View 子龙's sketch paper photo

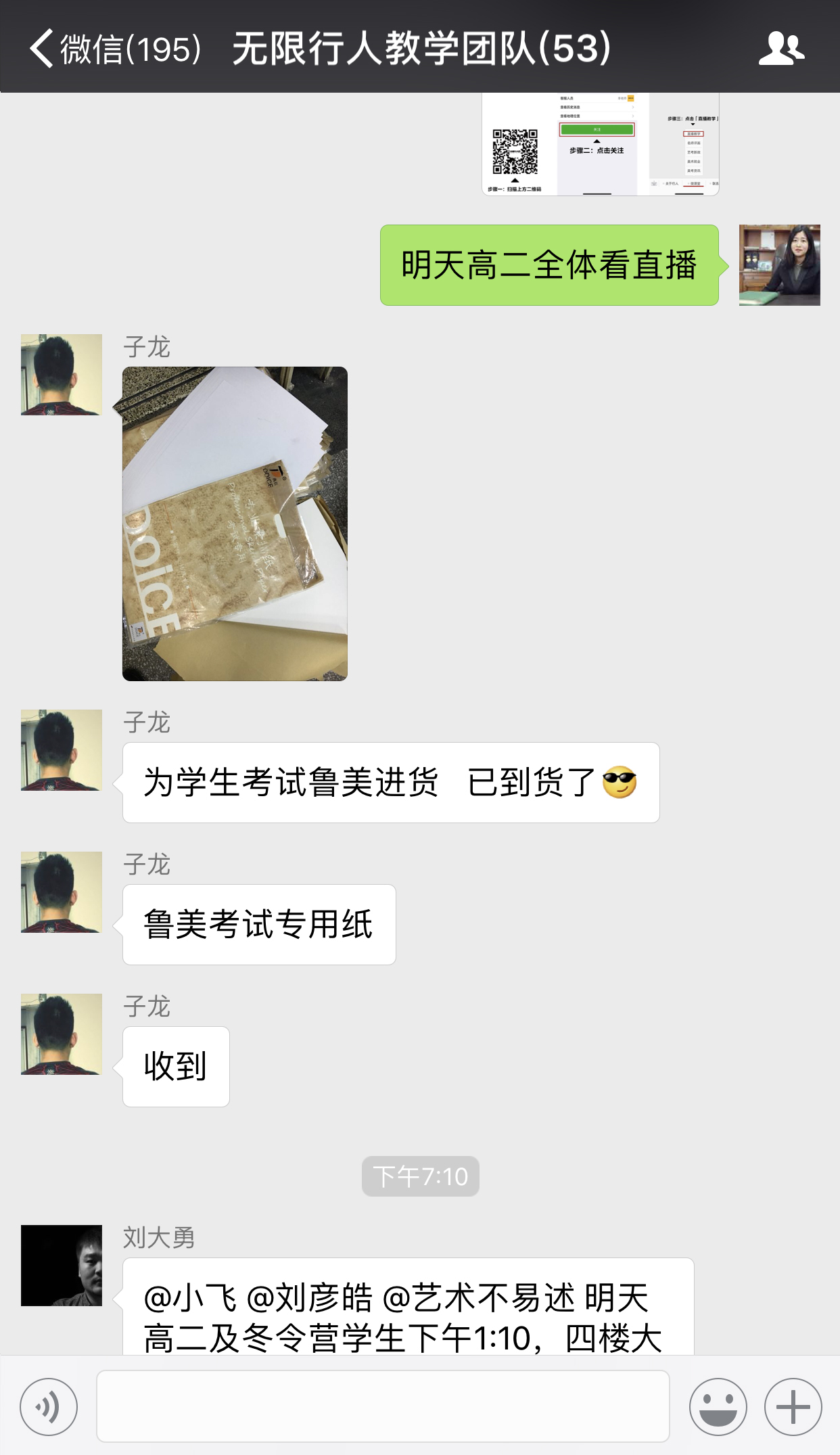point(235,524)
